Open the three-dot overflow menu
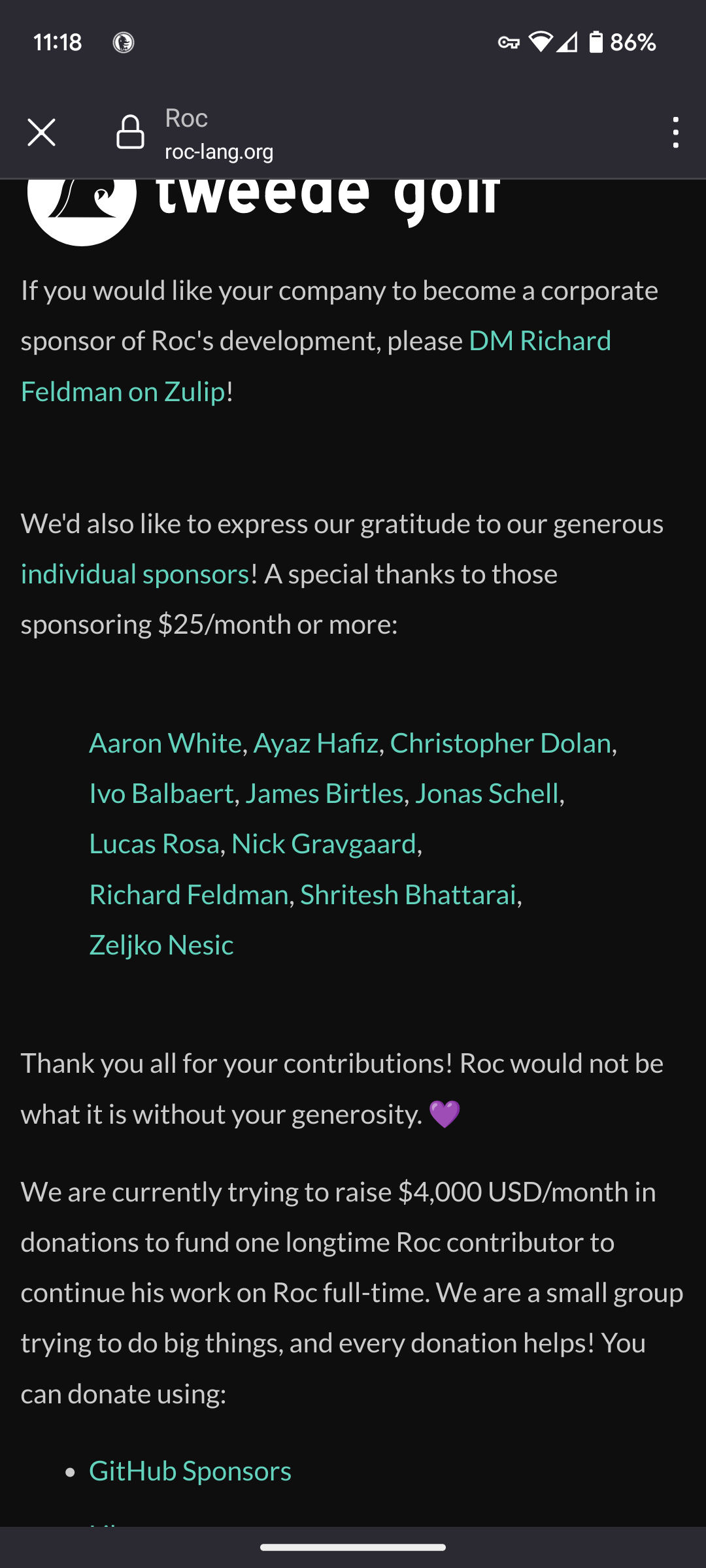 coord(675,133)
